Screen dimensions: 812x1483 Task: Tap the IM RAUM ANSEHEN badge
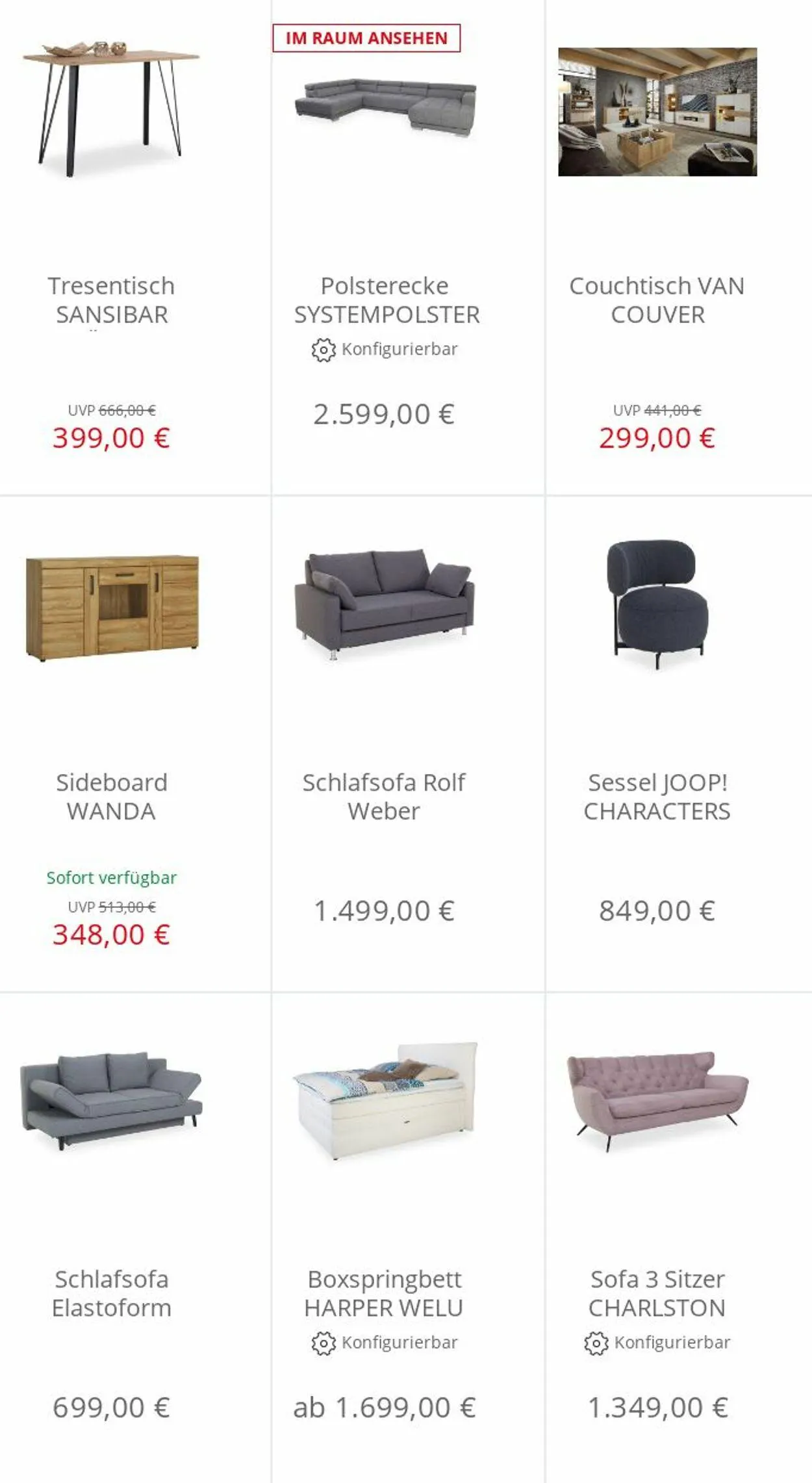pos(366,38)
